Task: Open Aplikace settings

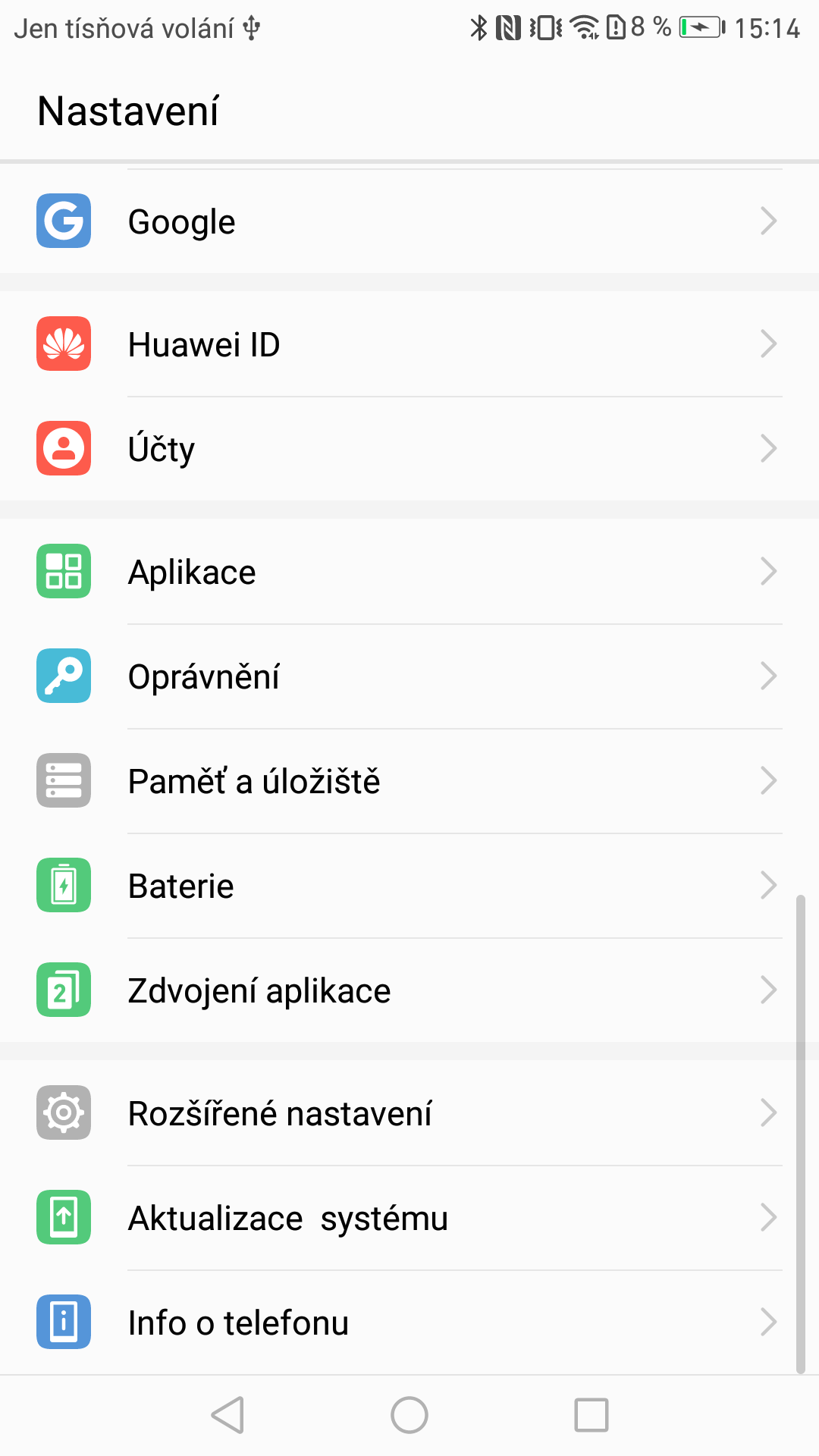Action: 409,572
